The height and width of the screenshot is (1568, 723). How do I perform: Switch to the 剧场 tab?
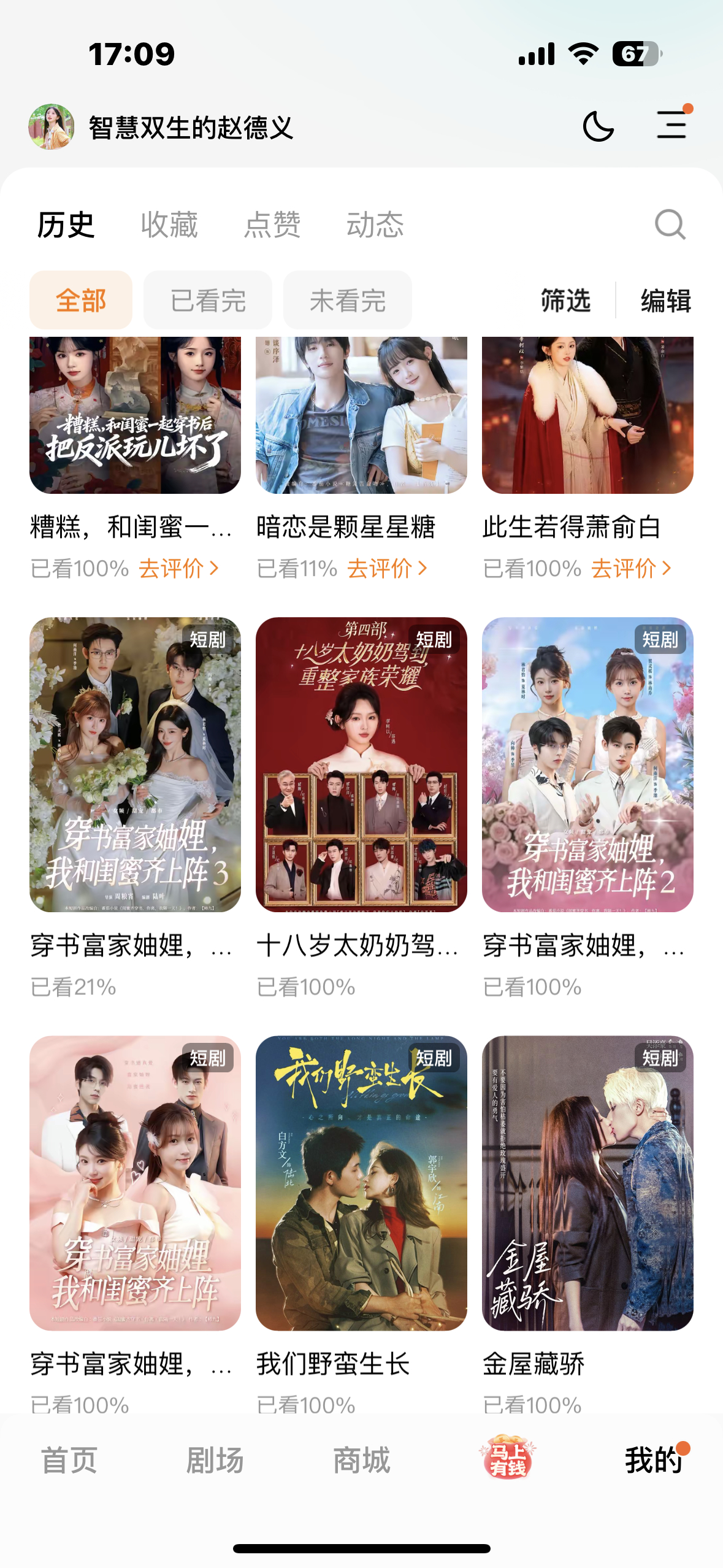[215, 1460]
